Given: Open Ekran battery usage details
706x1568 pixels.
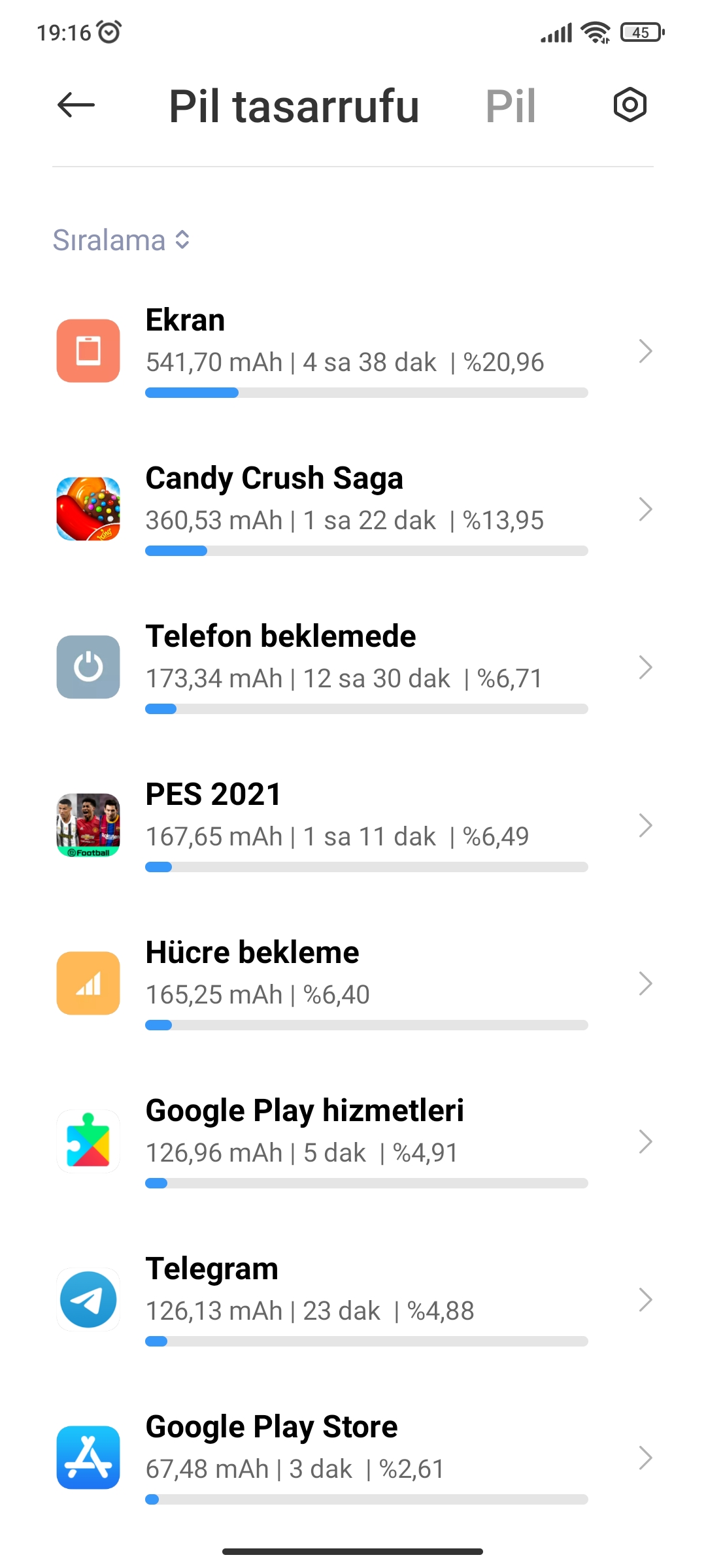Looking at the screenshot, I should tap(353, 351).
